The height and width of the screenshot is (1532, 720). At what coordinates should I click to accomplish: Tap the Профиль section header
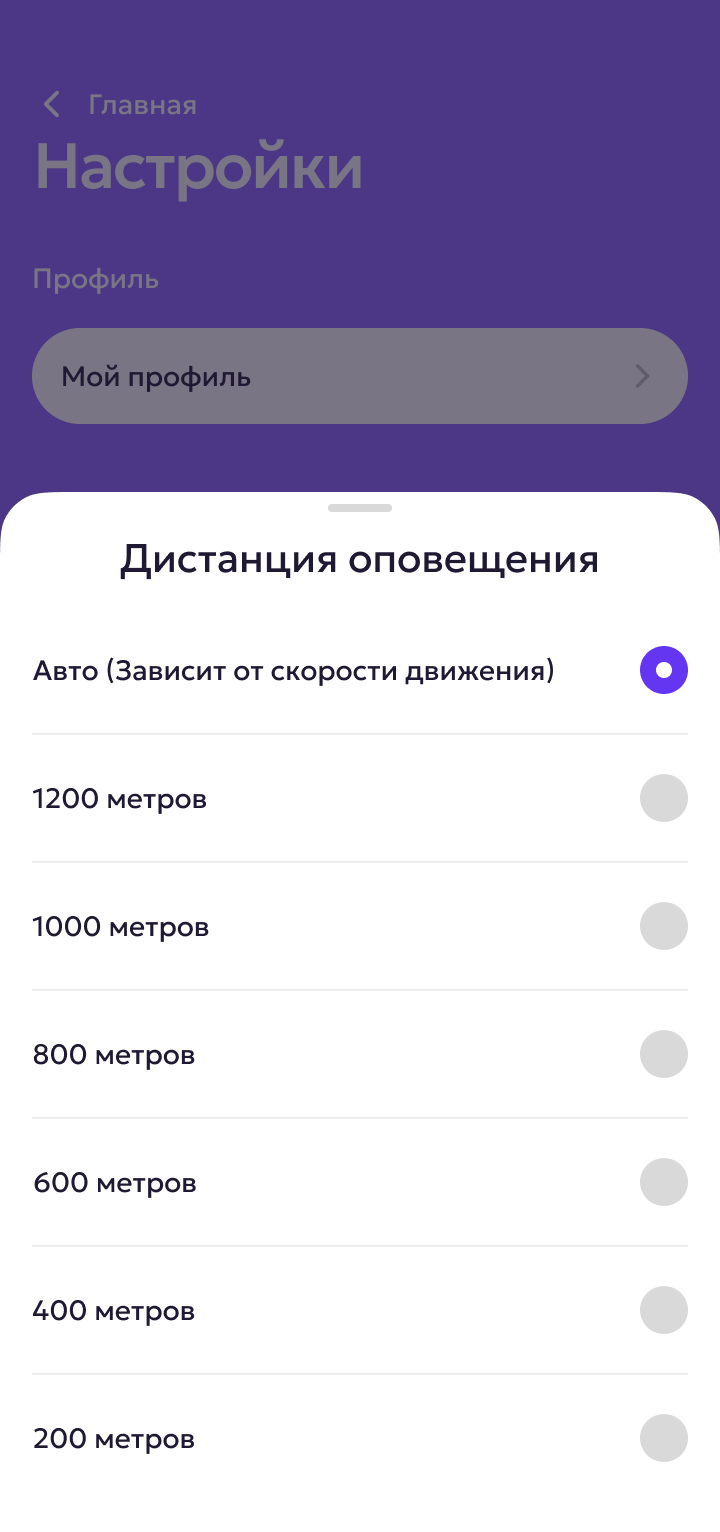[95, 280]
